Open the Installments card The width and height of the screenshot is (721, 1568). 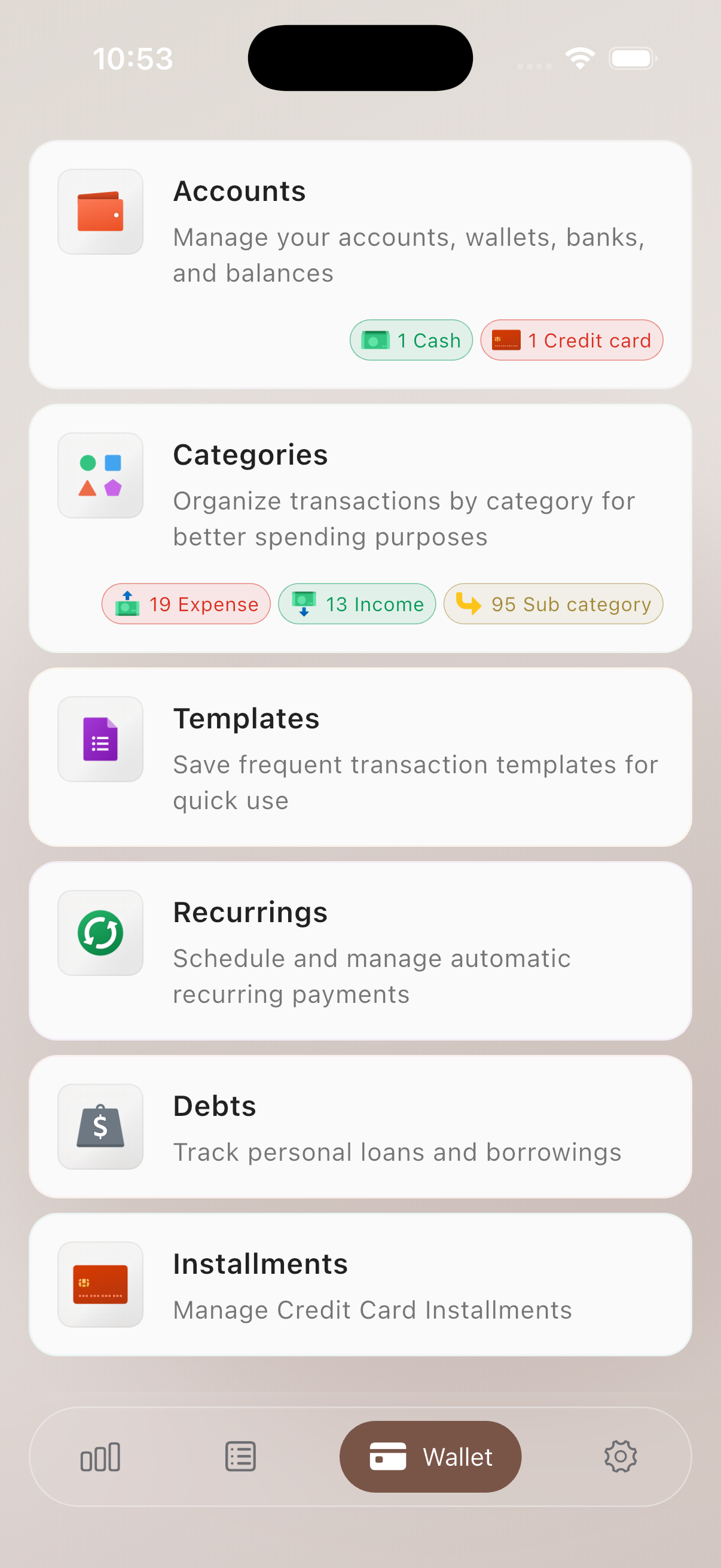[x=360, y=1285]
